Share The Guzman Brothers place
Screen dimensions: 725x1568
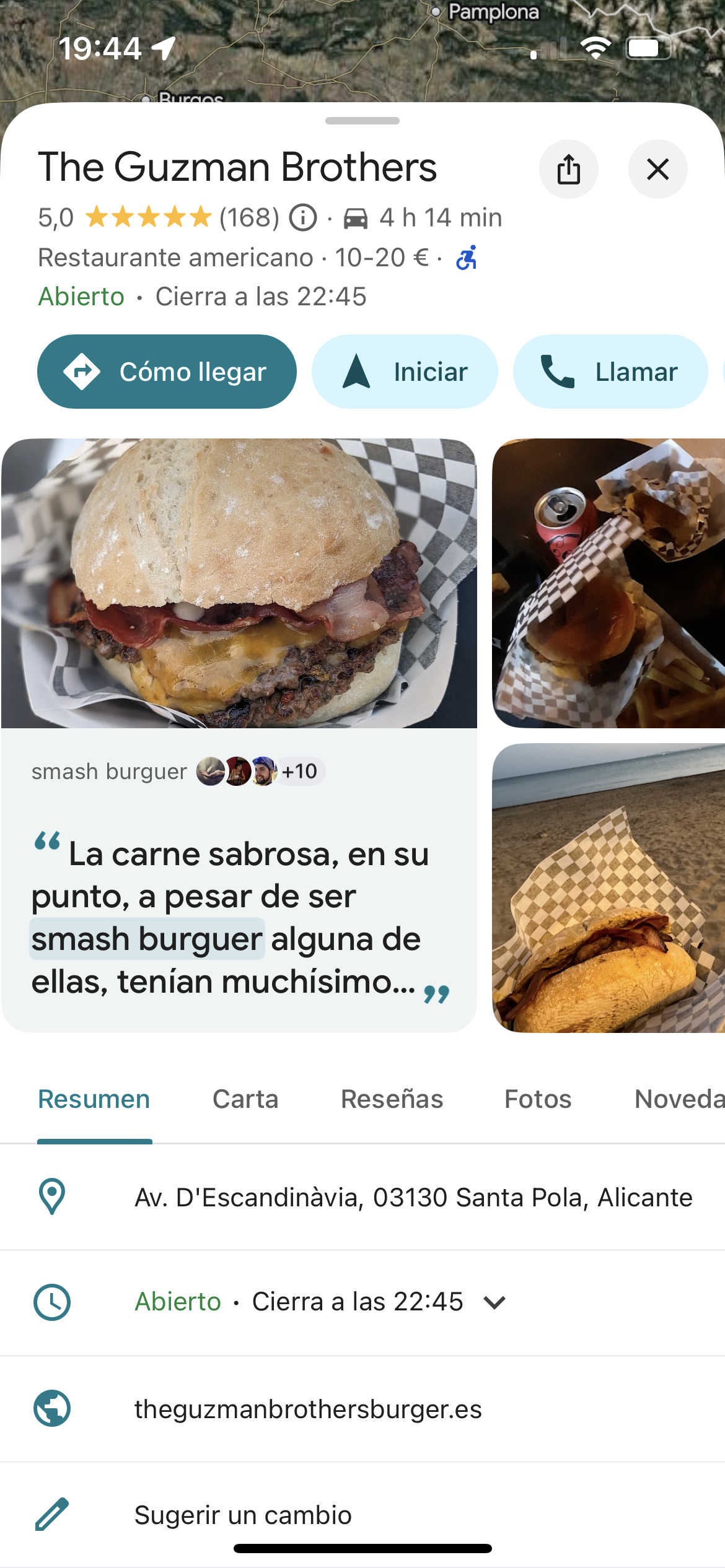click(568, 169)
